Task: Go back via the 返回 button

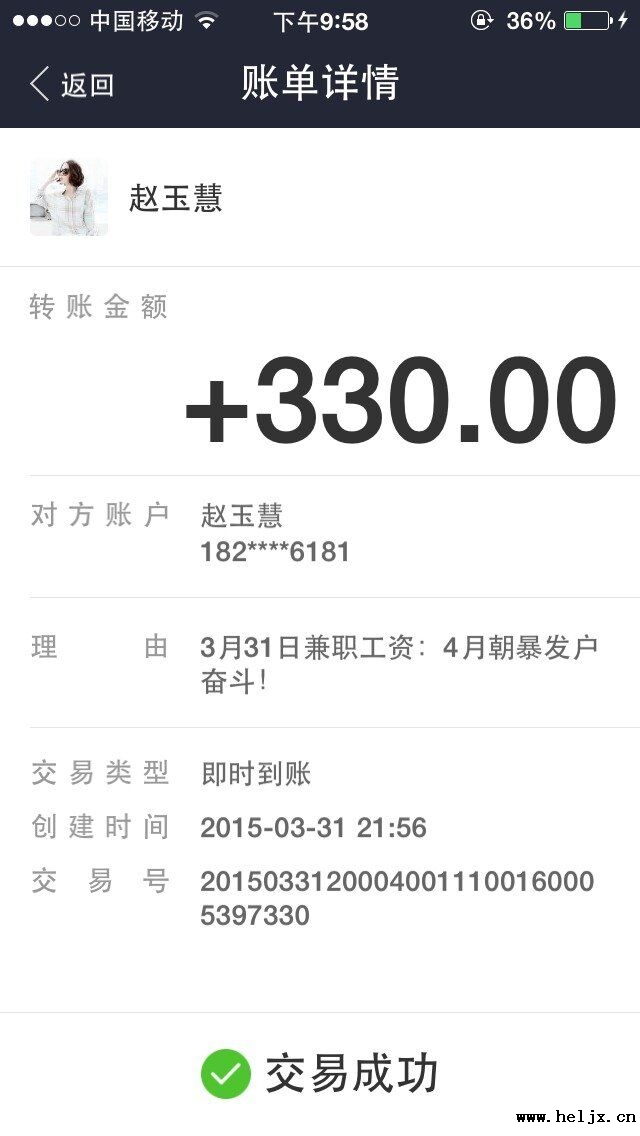Action: point(72,85)
